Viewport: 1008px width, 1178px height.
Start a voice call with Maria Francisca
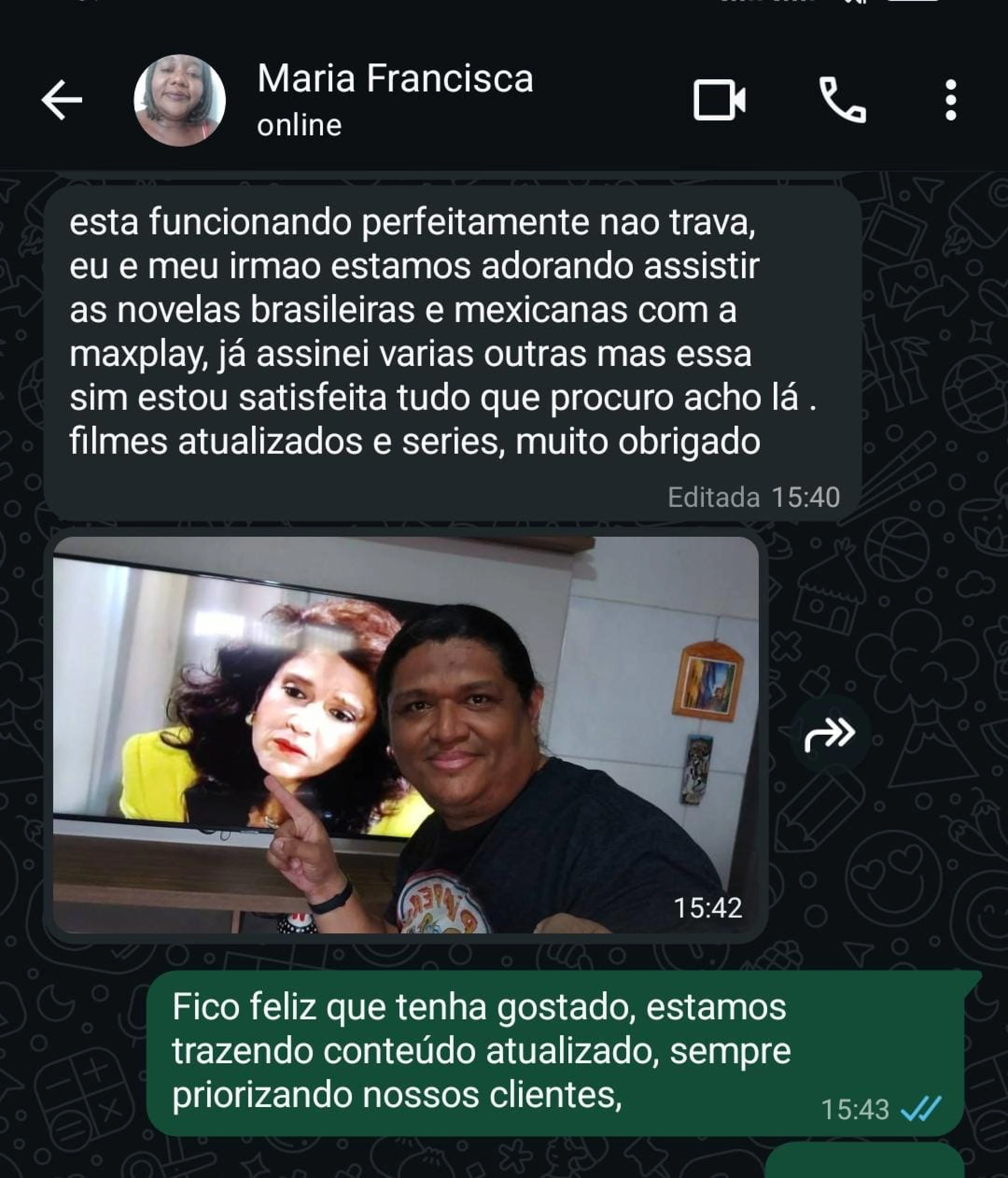(842, 101)
